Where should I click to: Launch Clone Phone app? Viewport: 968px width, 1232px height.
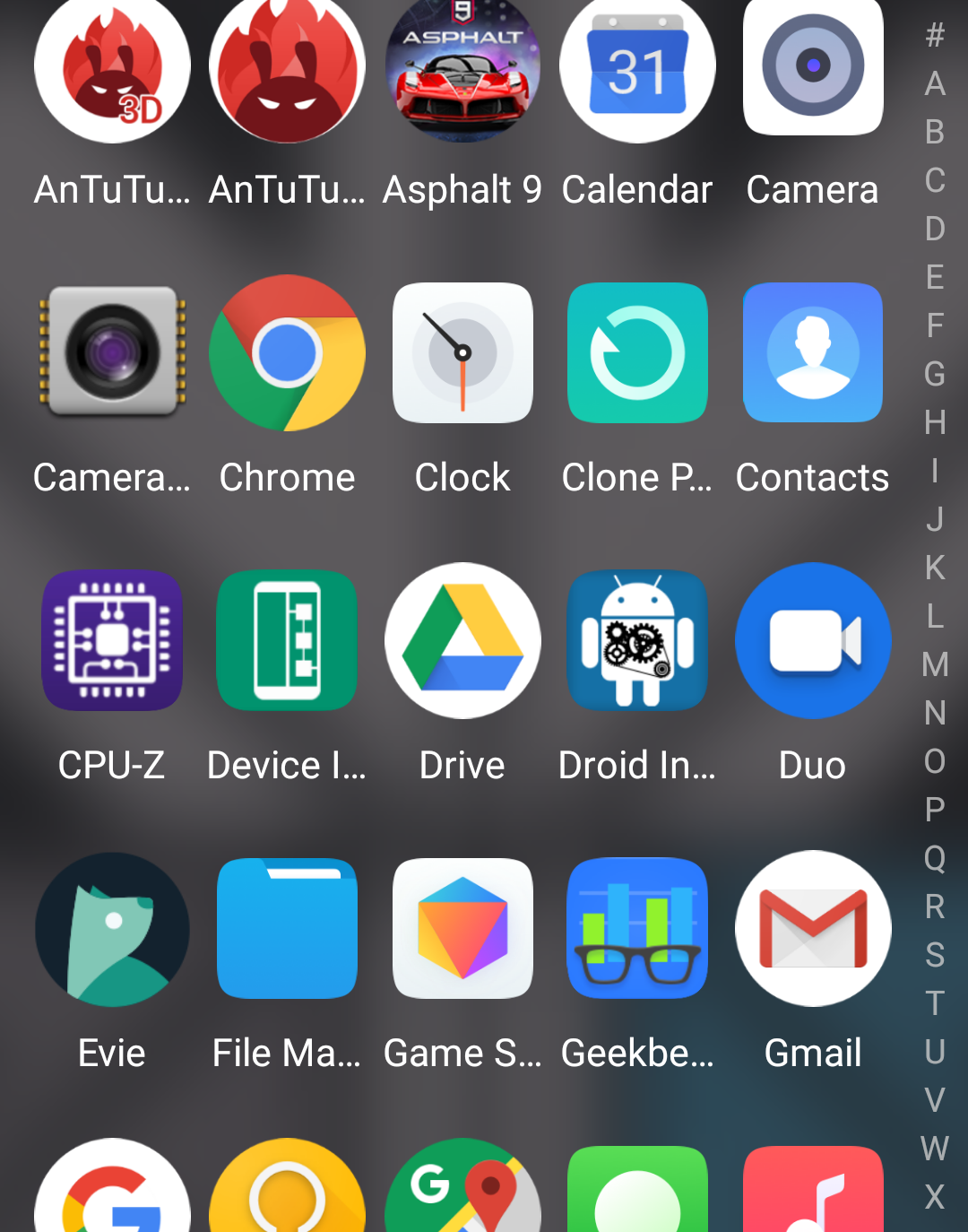tap(637, 353)
